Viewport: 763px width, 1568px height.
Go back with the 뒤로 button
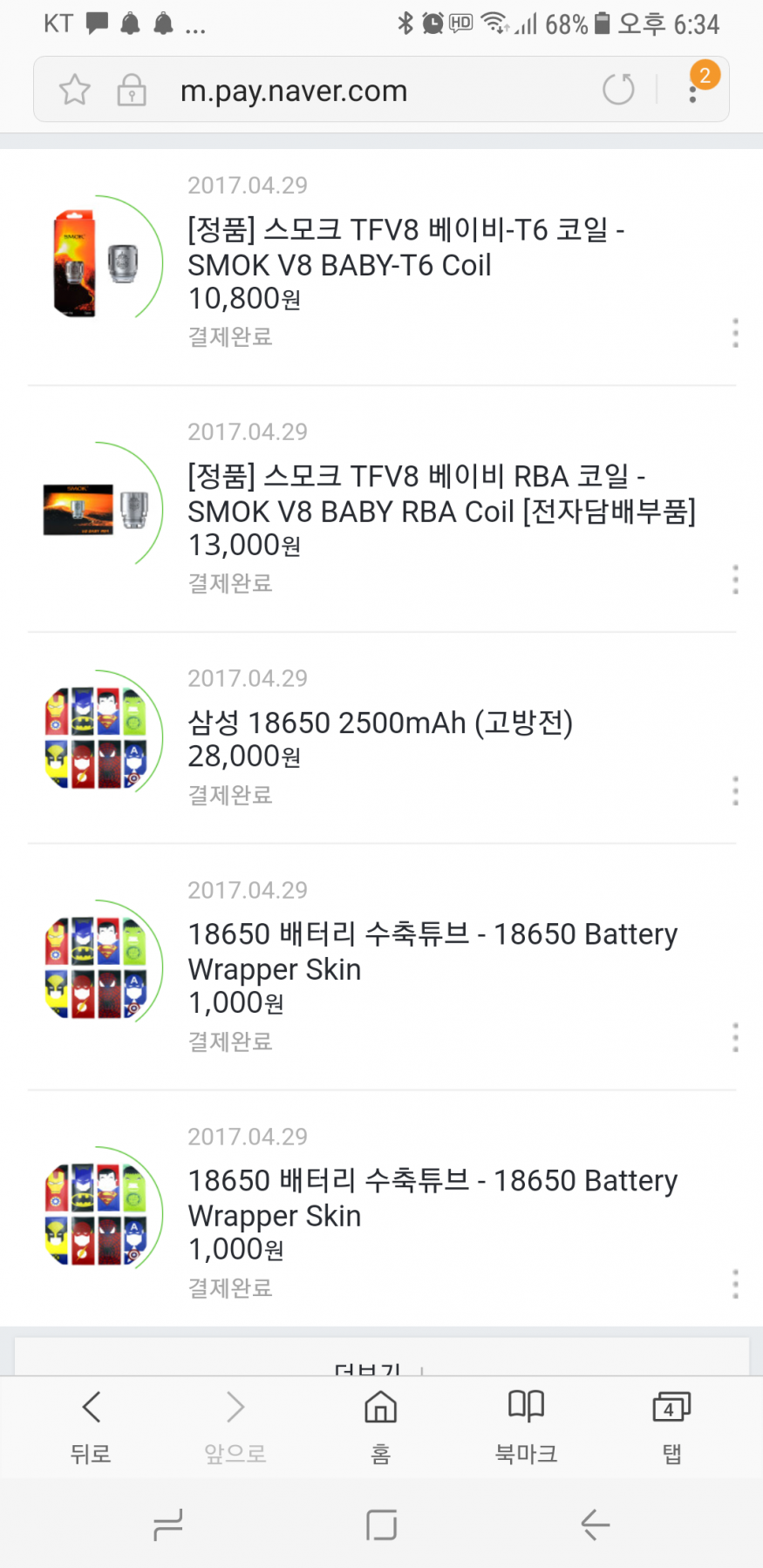tap(91, 1423)
